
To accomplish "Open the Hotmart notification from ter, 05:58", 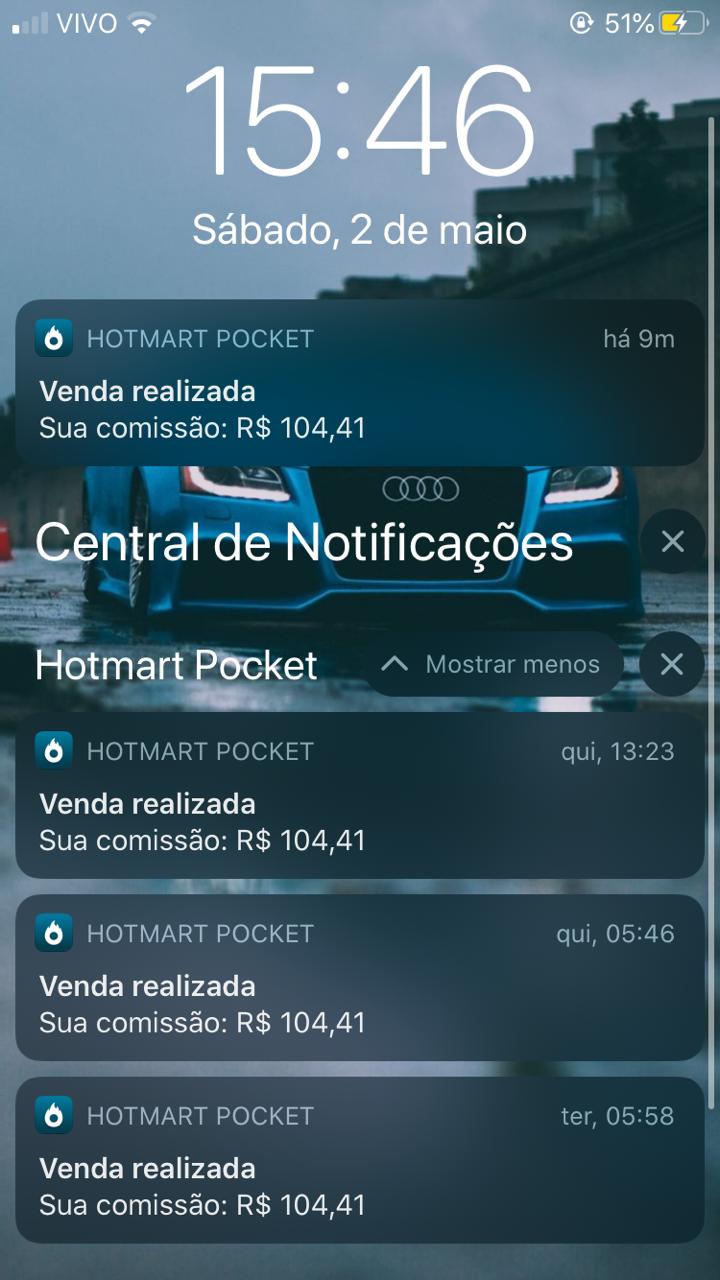I will coord(360,1160).
